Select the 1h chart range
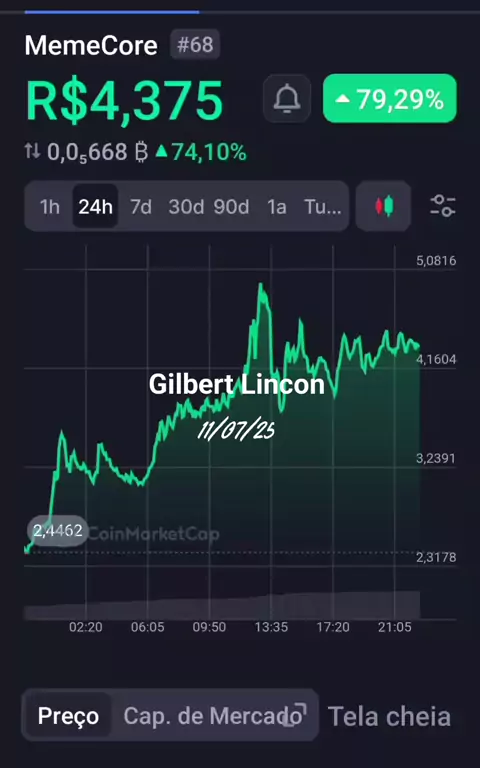 (49, 207)
